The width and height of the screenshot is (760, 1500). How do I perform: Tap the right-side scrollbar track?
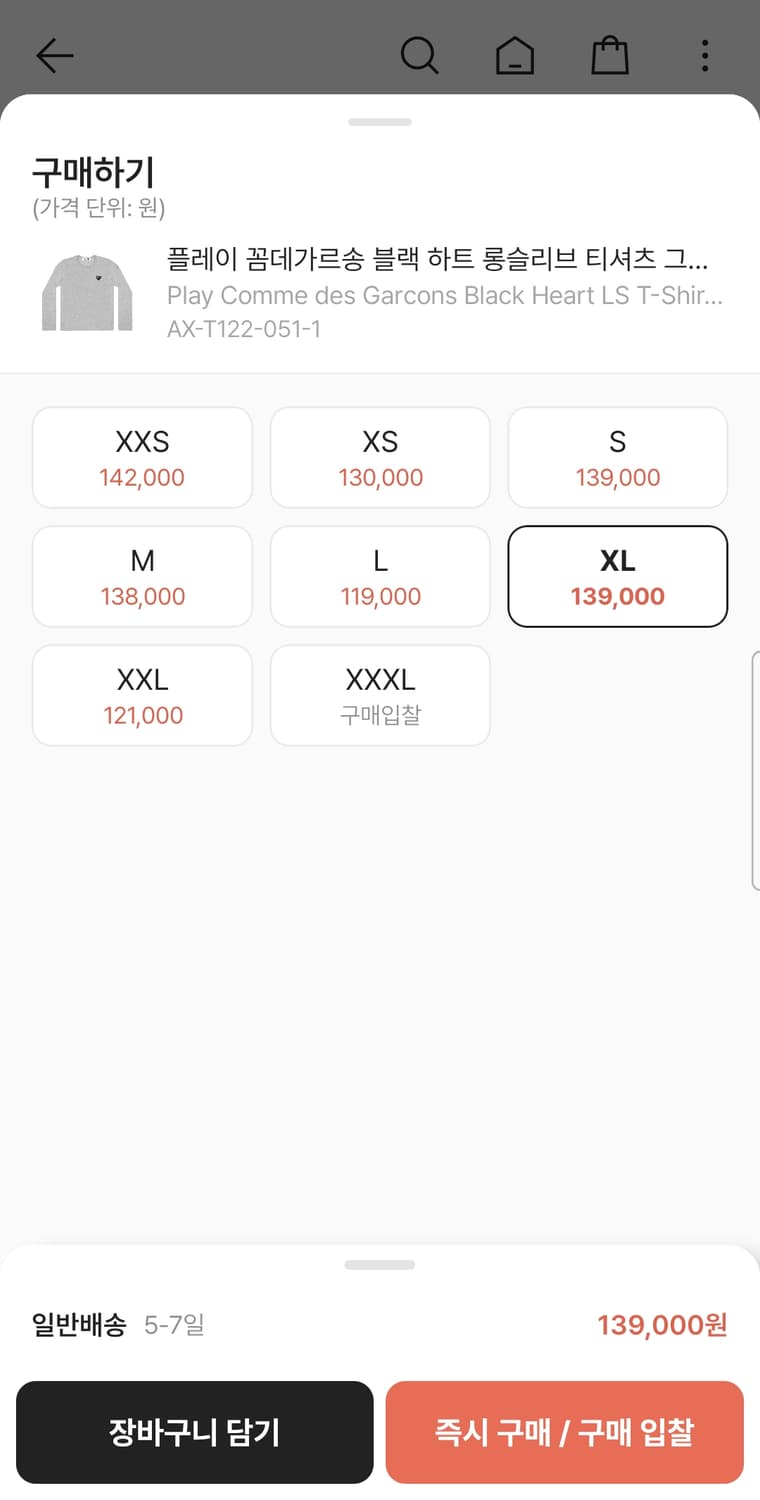757,770
